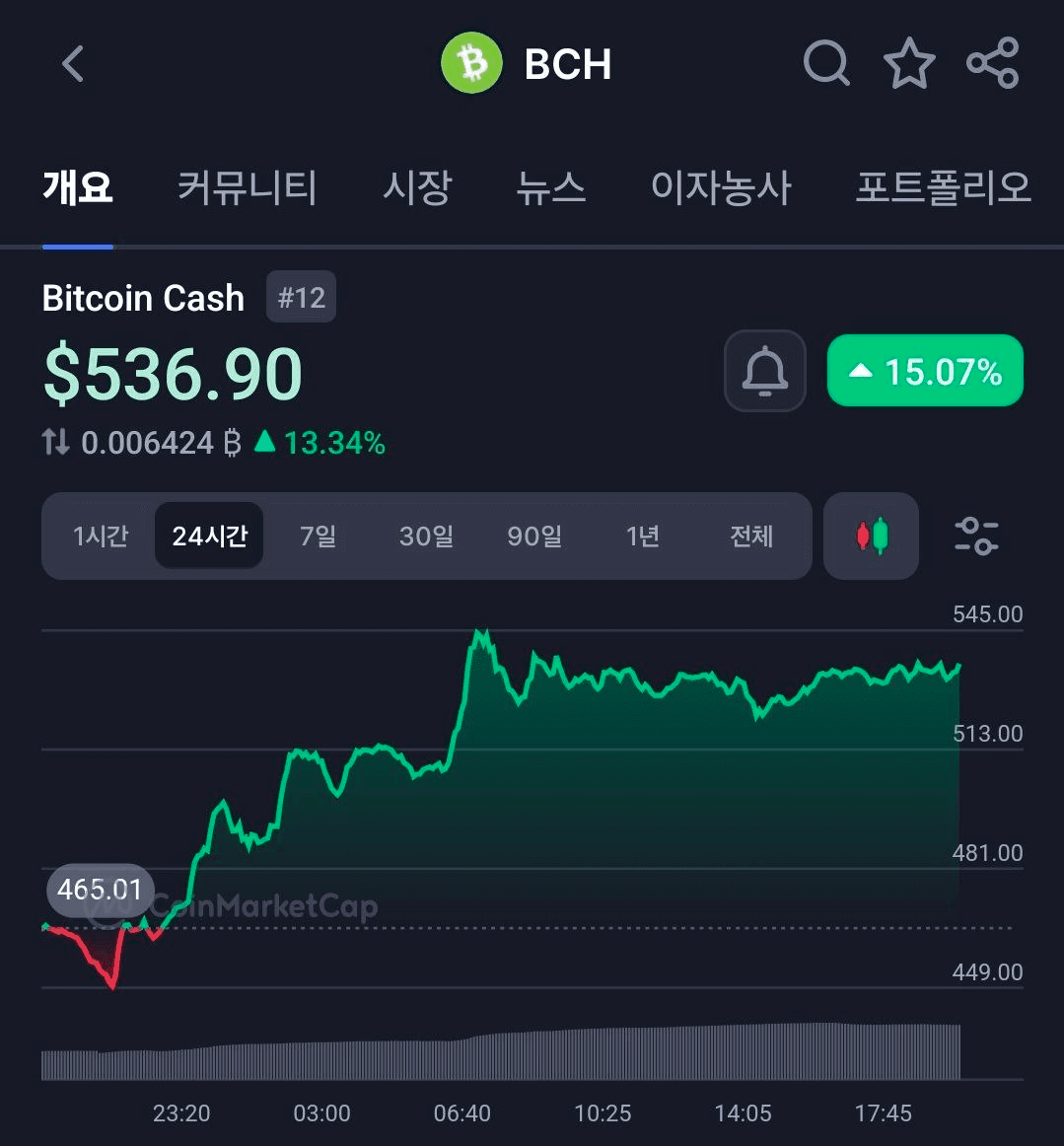The image size is (1064, 1146).
Task: Toggle BTC price conversion with swap arrows
Action: coord(56,442)
